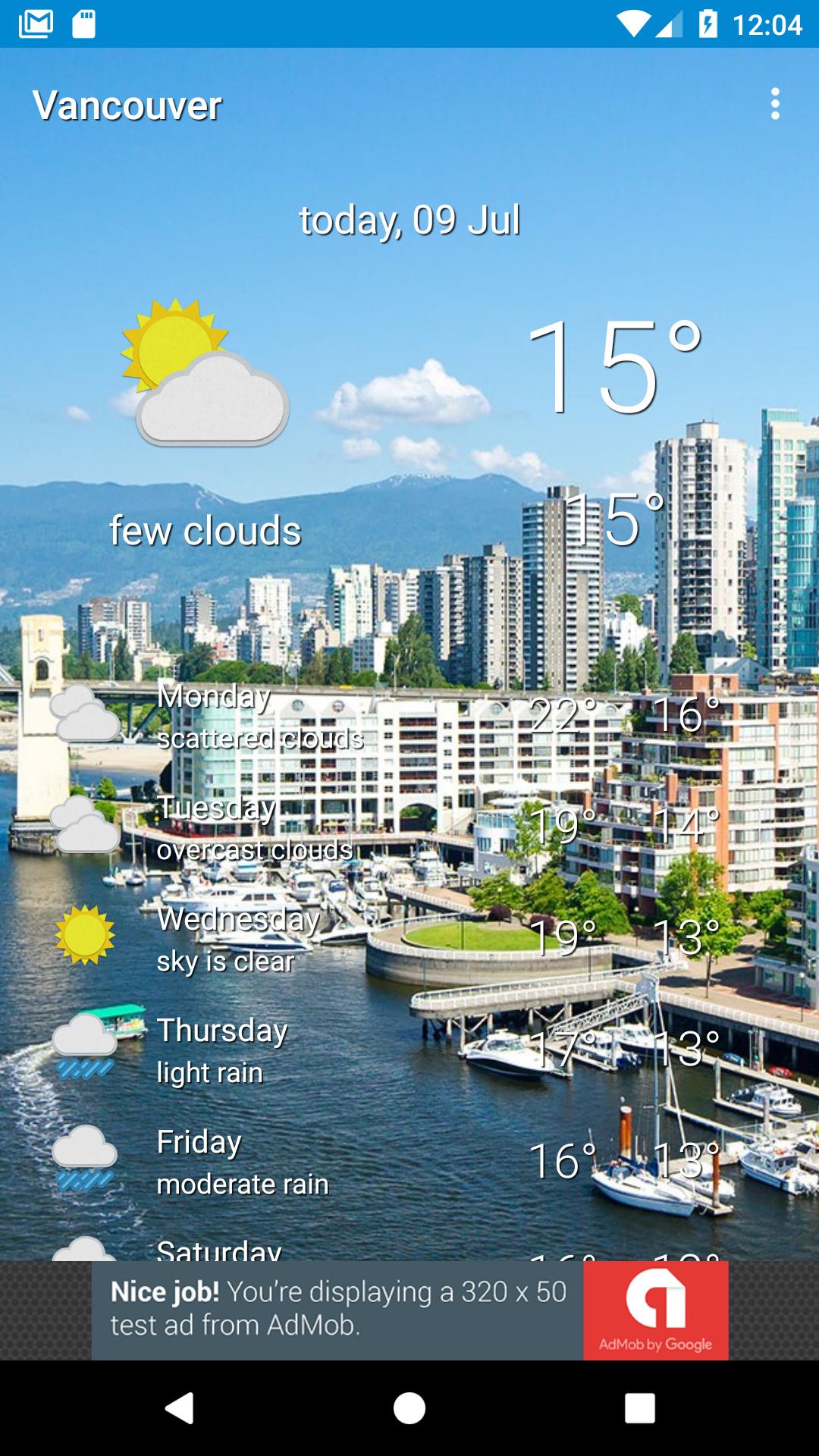Open Tuesday's overcast clouds forecast
819x1456 pixels.
click(409, 827)
